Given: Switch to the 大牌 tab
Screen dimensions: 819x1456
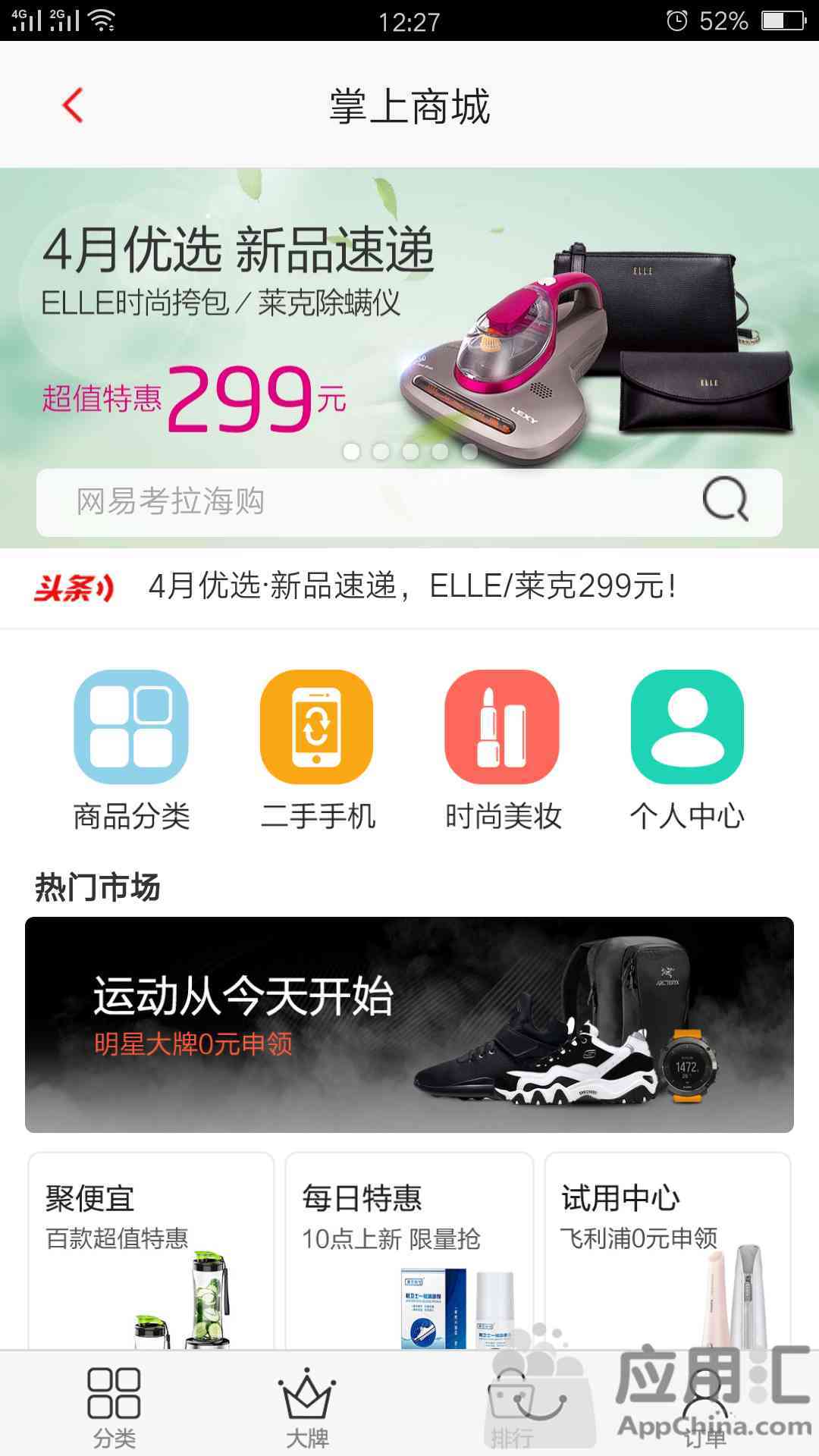Looking at the screenshot, I should (x=307, y=1407).
